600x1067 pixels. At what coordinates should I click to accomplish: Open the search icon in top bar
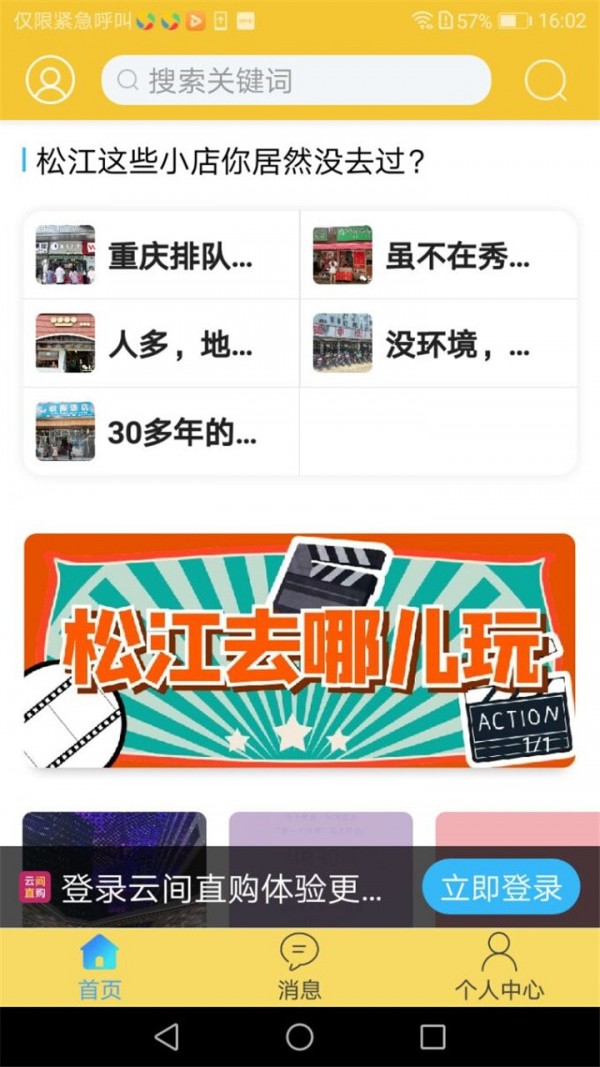click(545, 80)
